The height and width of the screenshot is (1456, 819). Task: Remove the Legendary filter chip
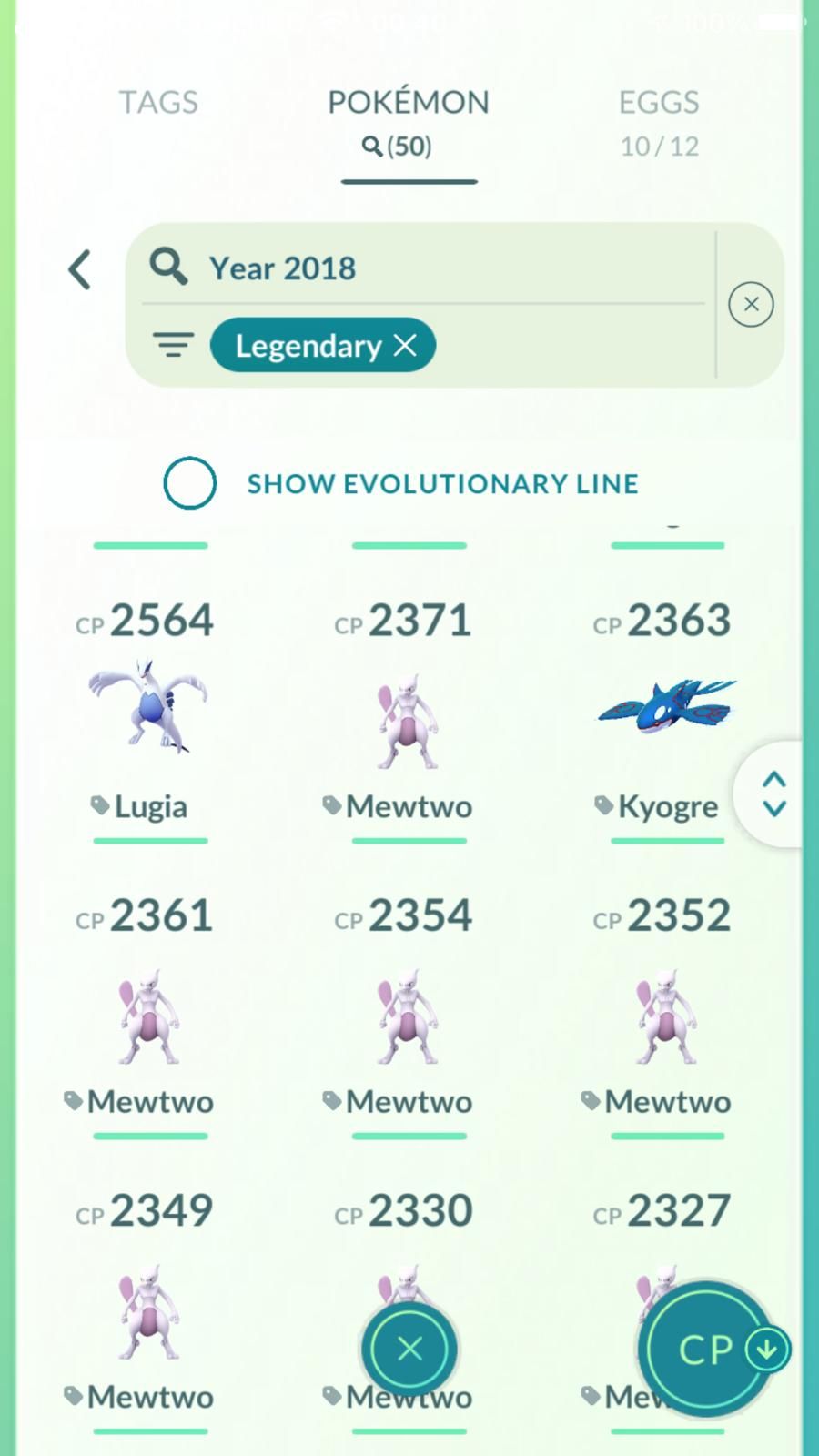pos(405,345)
